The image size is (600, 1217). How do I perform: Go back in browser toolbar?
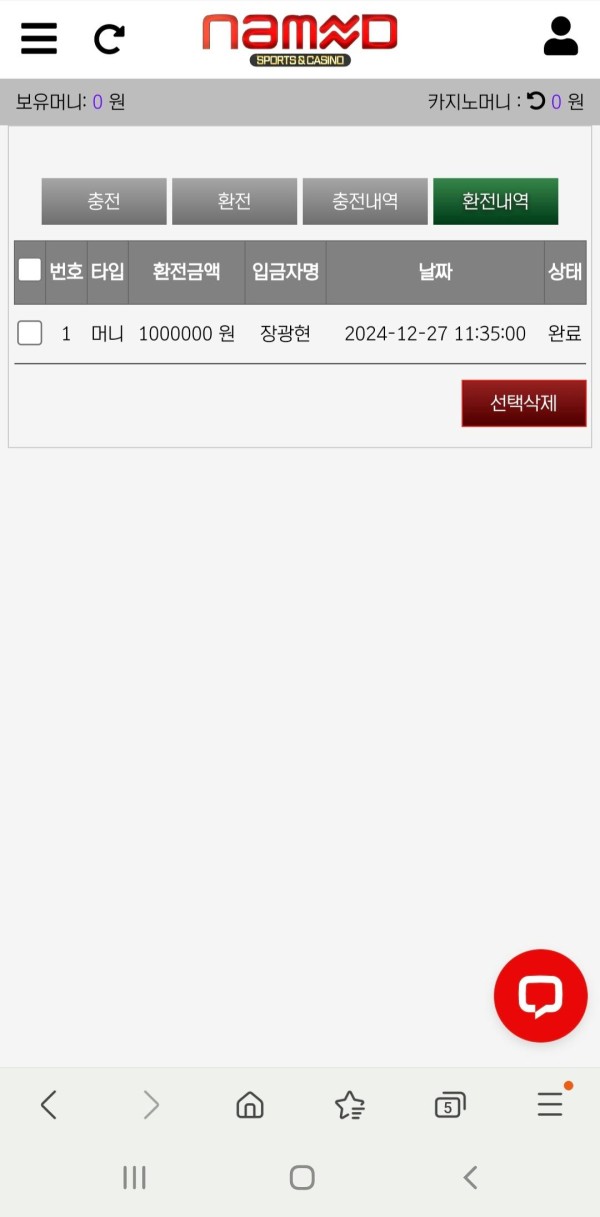coord(48,1104)
